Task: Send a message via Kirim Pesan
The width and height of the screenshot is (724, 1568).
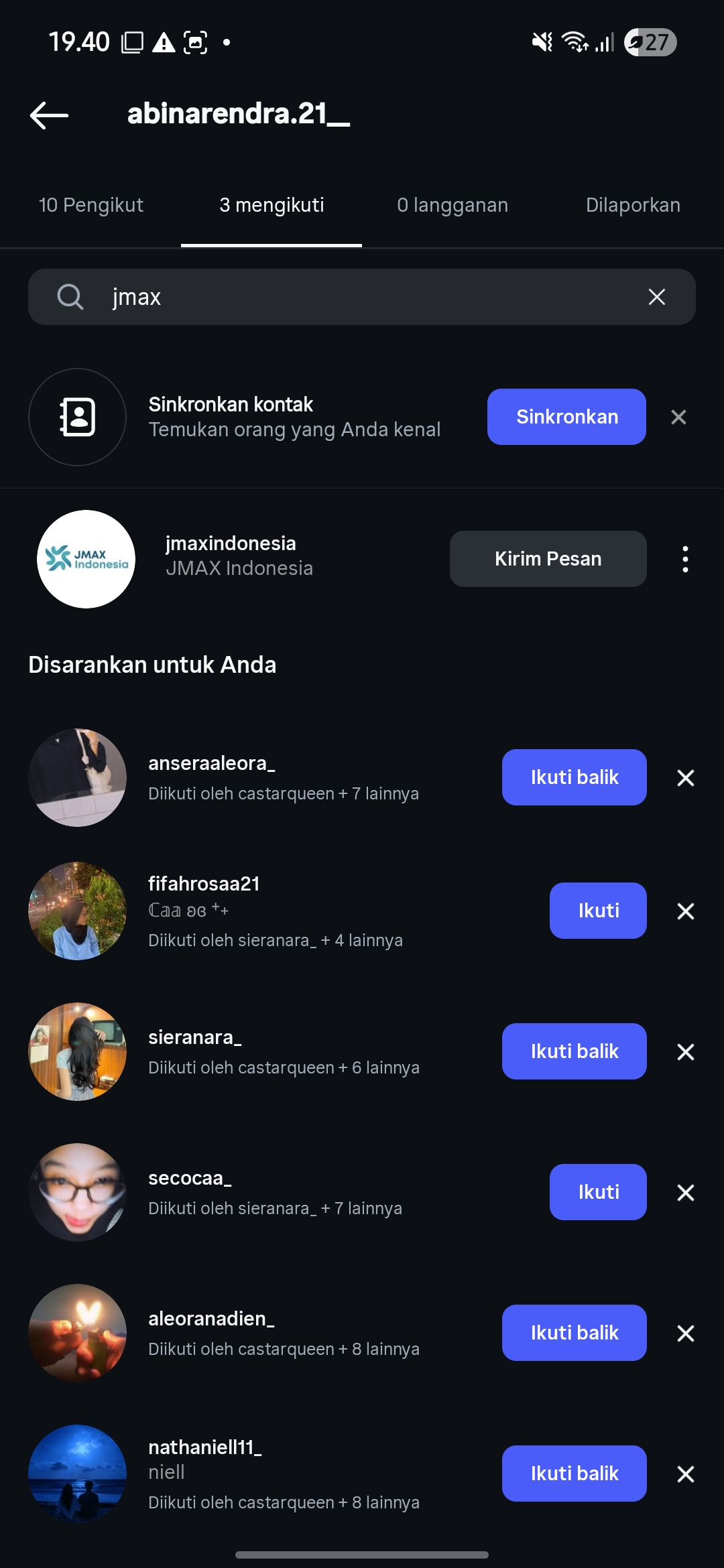Action: [548, 559]
